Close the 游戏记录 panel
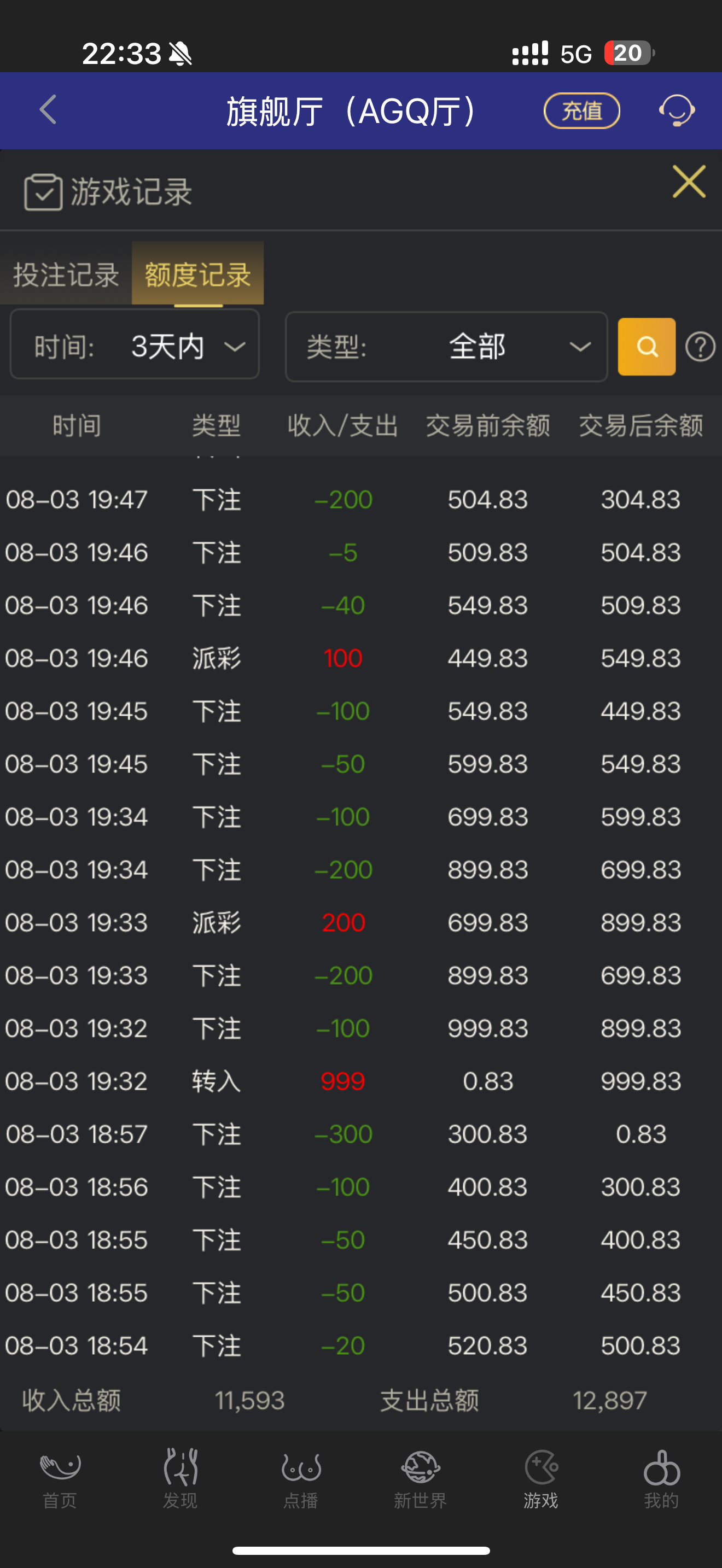The height and width of the screenshot is (1568, 722). click(689, 182)
